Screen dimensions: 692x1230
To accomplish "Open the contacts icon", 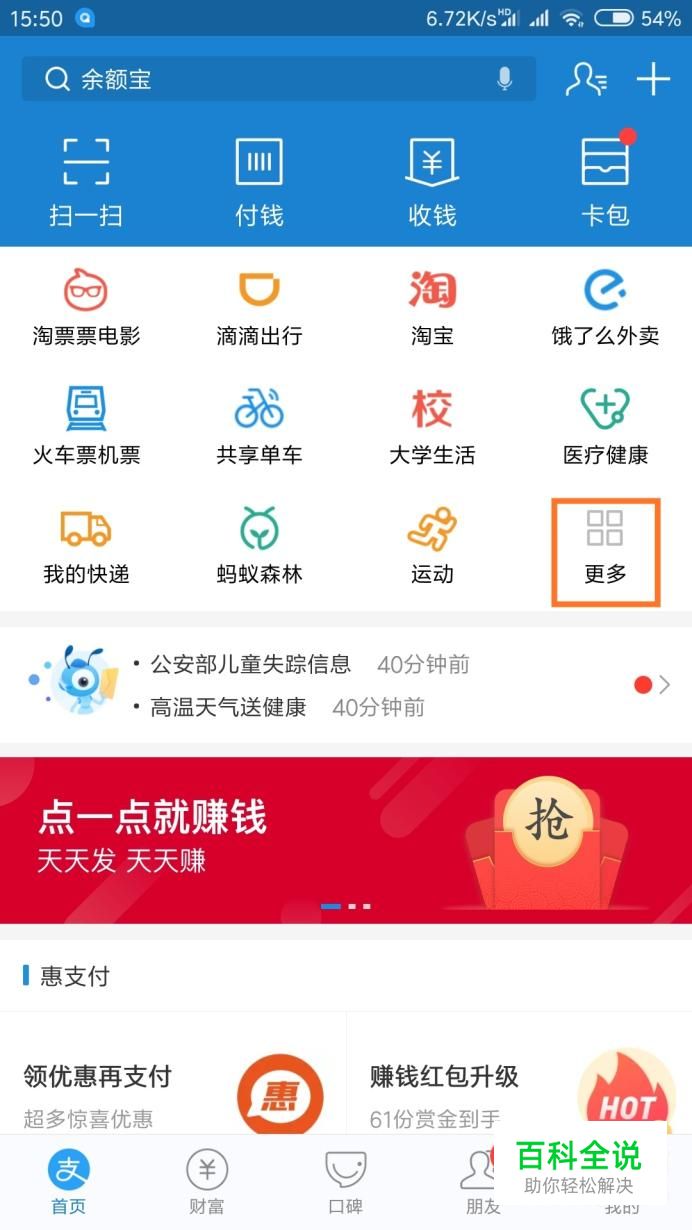I will (x=585, y=80).
